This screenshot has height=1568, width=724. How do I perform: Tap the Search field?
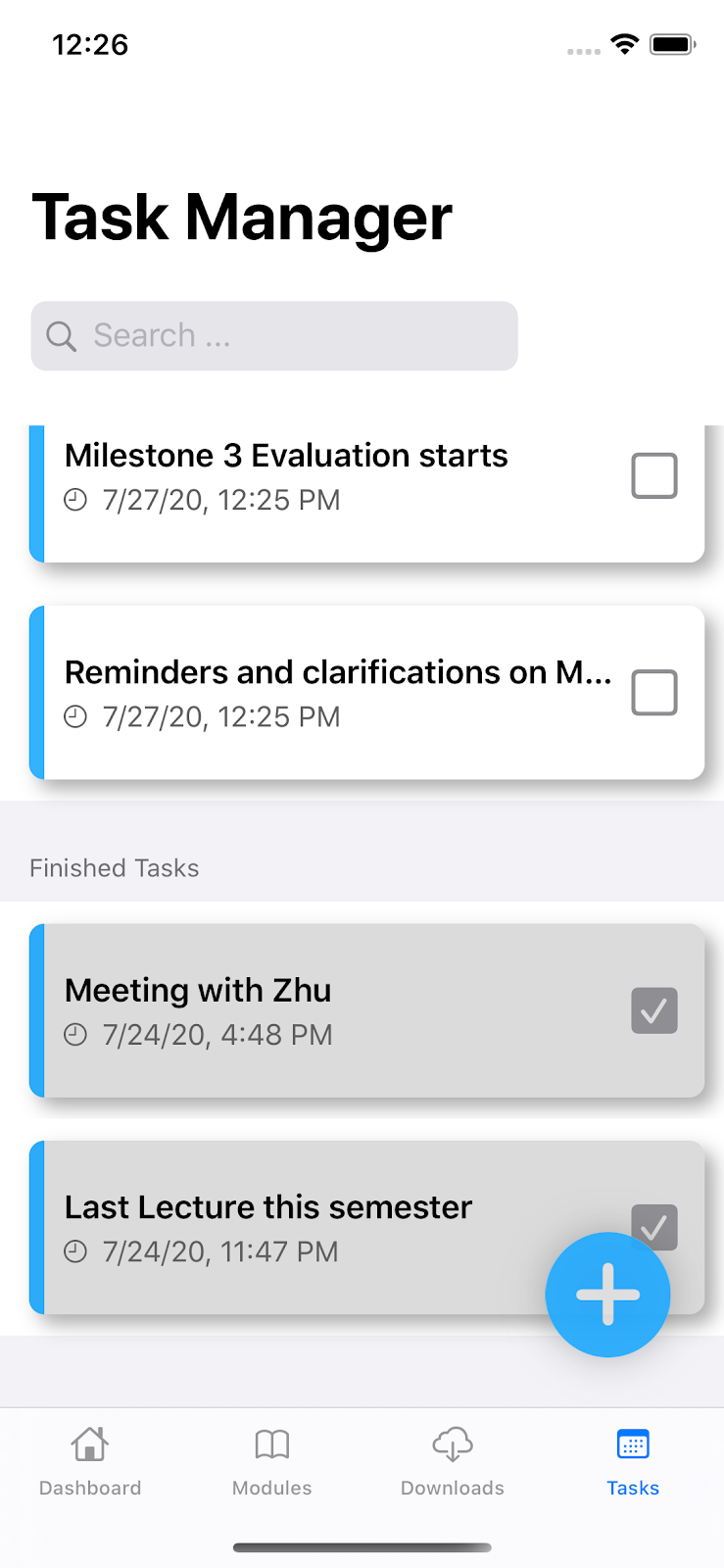coord(274,336)
